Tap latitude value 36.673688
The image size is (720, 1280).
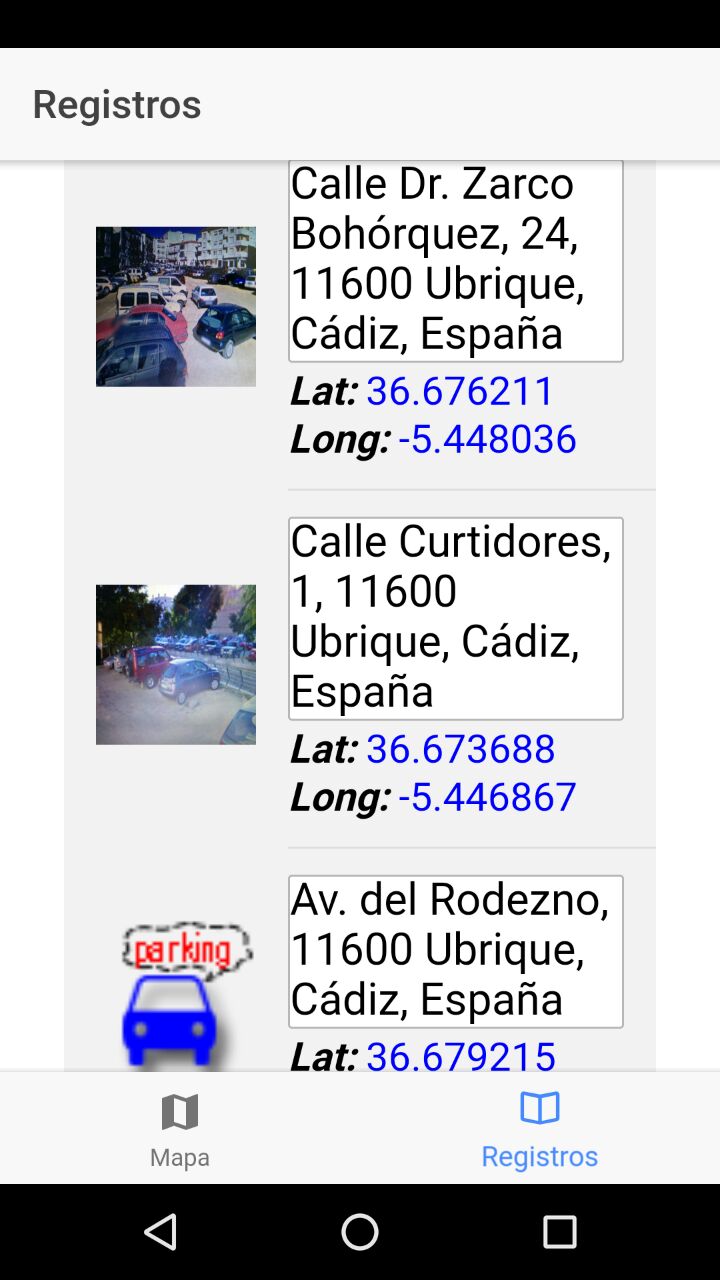coord(460,748)
